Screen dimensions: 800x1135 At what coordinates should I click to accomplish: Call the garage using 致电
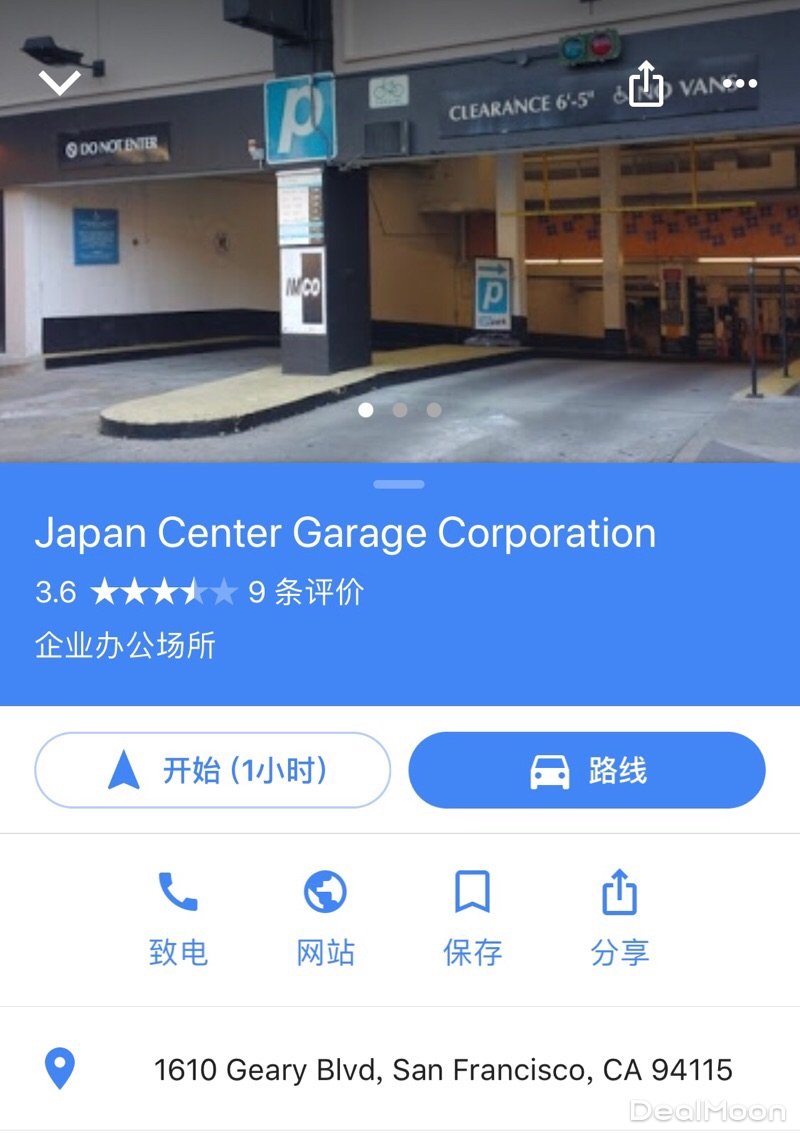[x=178, y=917]
